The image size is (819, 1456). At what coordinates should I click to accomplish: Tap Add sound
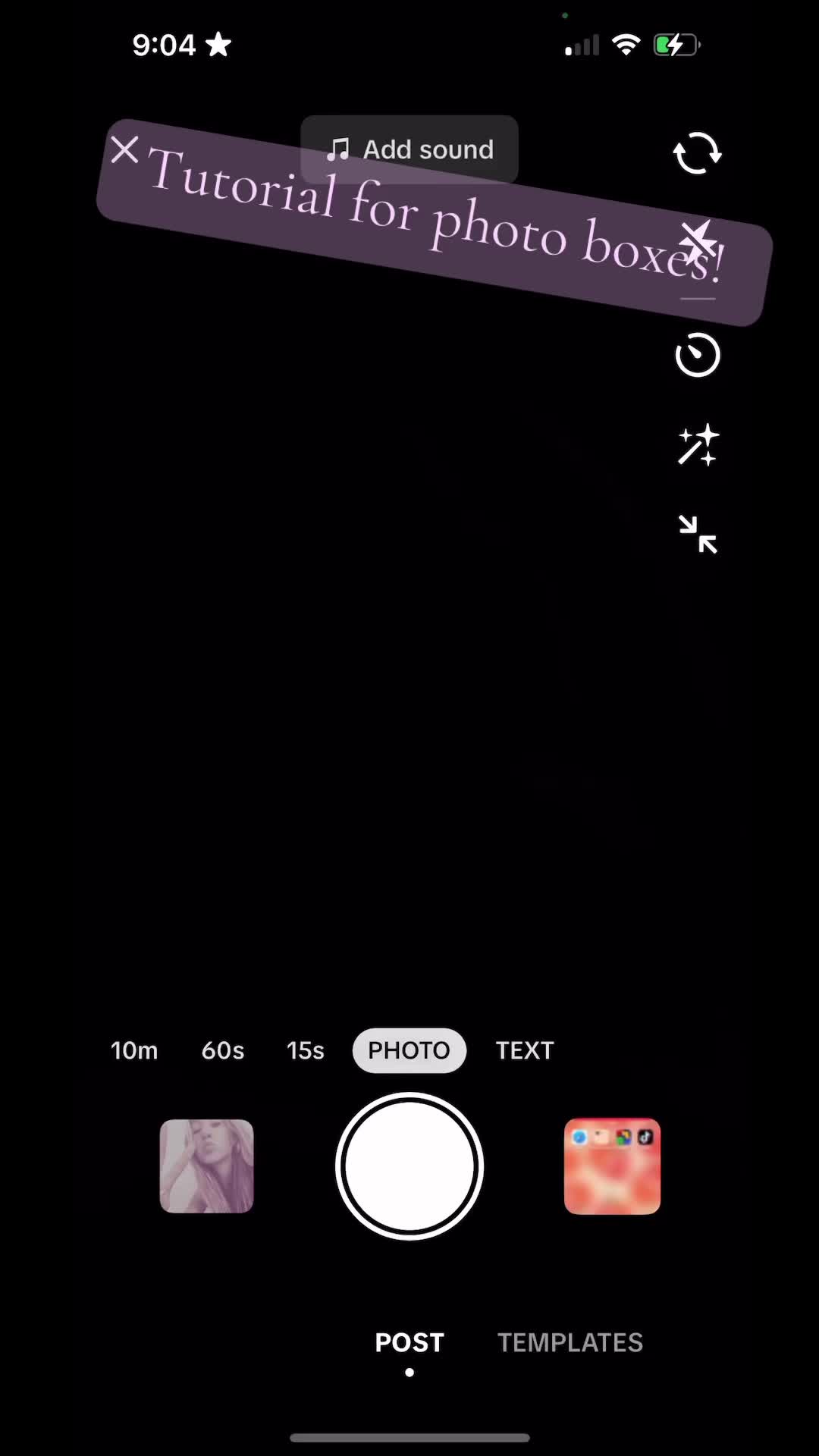tap(409, 149)
